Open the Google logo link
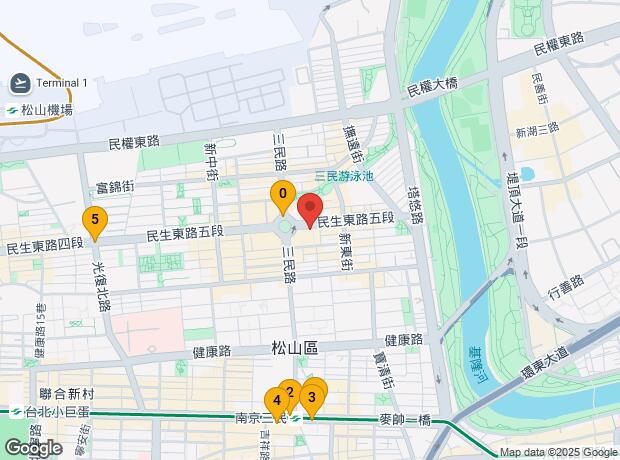The width and height of the screenshot is (620, 460). [x=33, y=448]
